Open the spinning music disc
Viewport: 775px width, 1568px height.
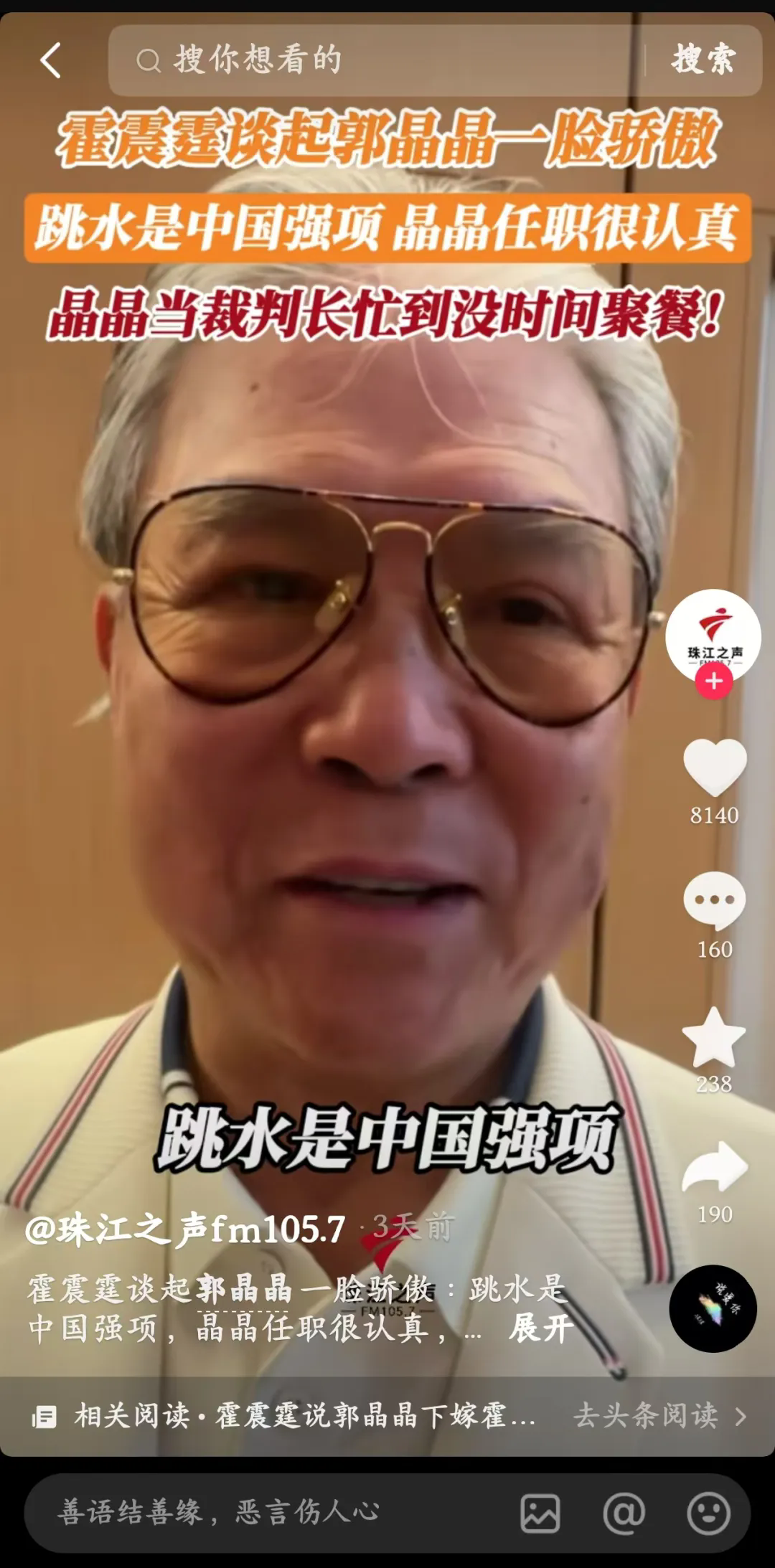click(x=713, y=1309)
